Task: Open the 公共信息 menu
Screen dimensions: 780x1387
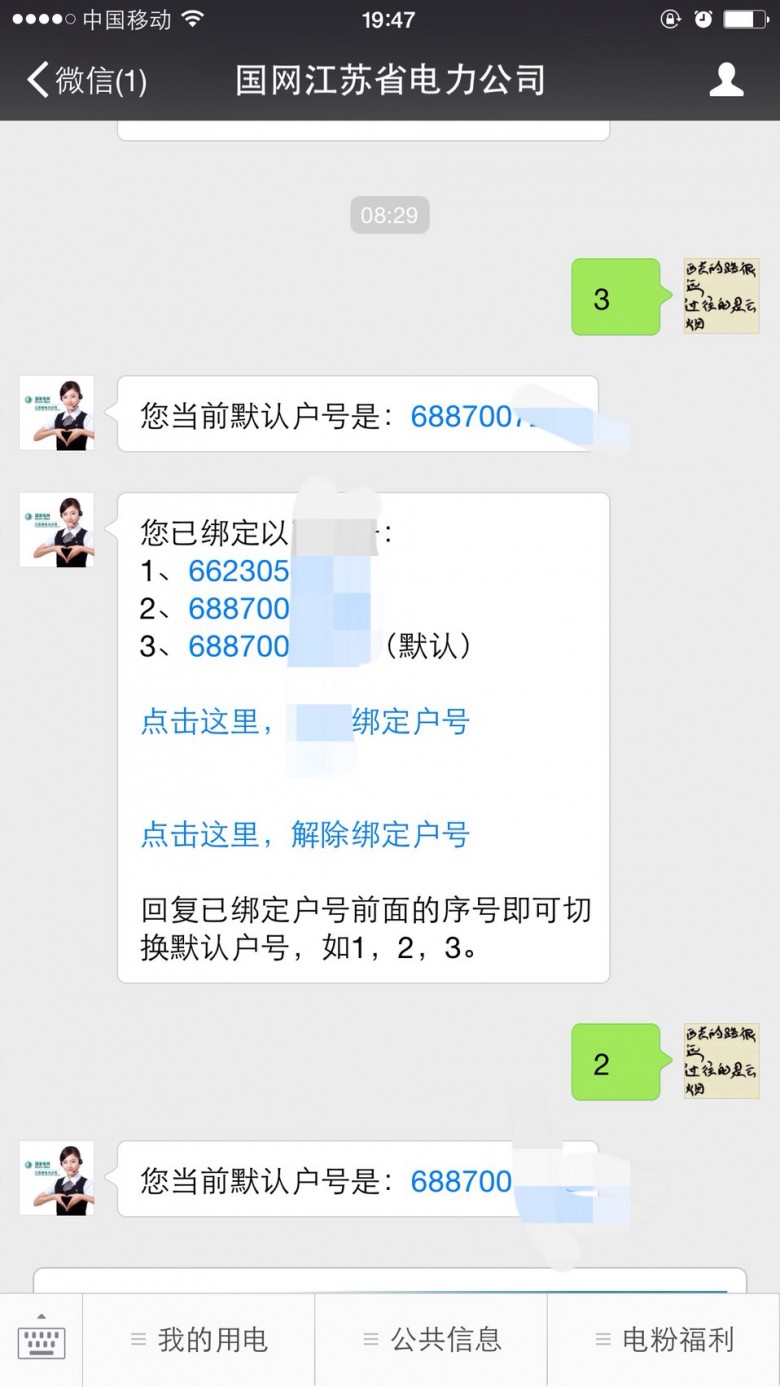Action: click(x=431, y=1340)
